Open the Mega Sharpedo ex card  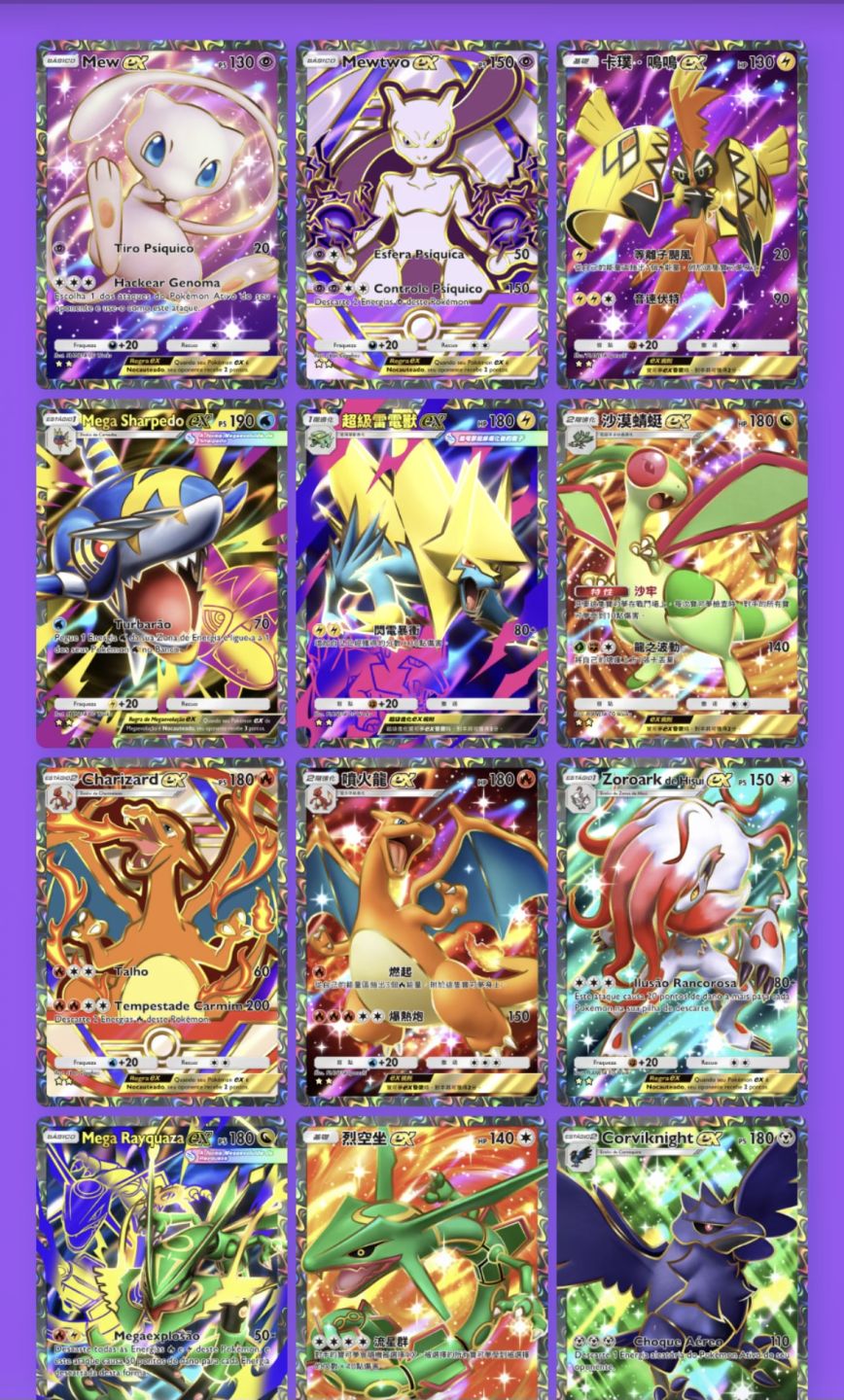tap(162, 573)
